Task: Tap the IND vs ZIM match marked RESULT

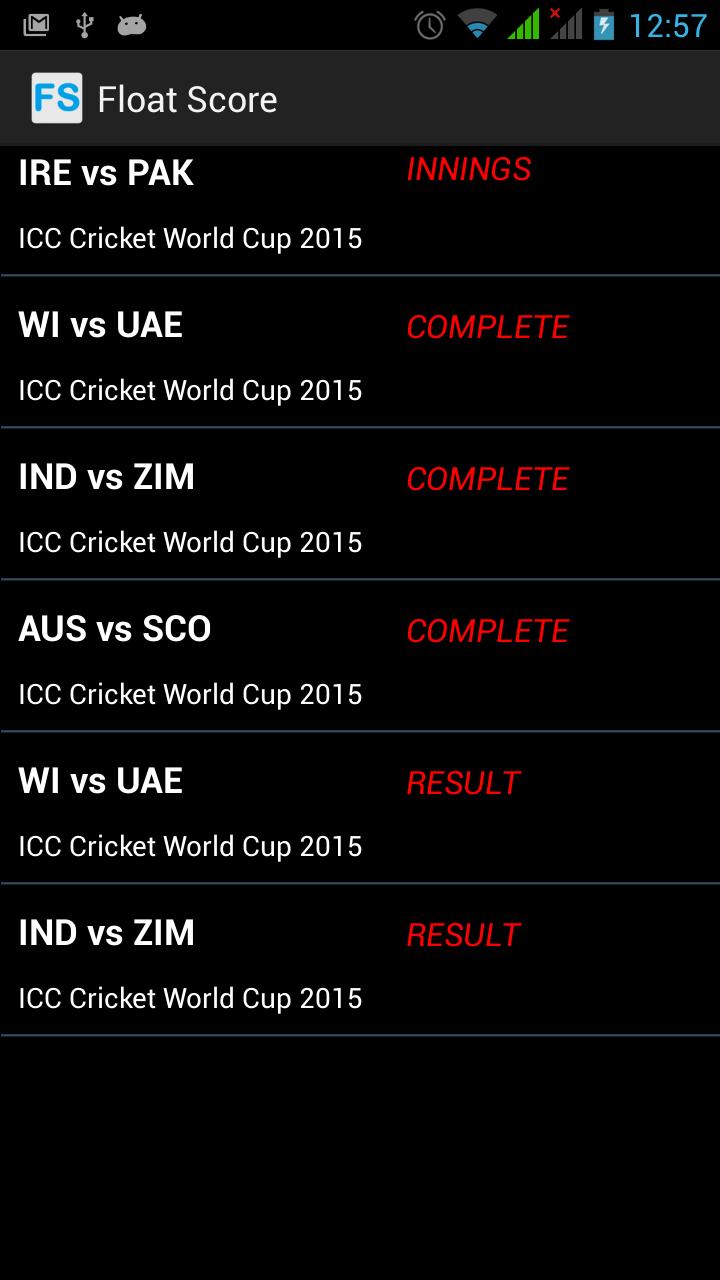Action: pos(360,960)
